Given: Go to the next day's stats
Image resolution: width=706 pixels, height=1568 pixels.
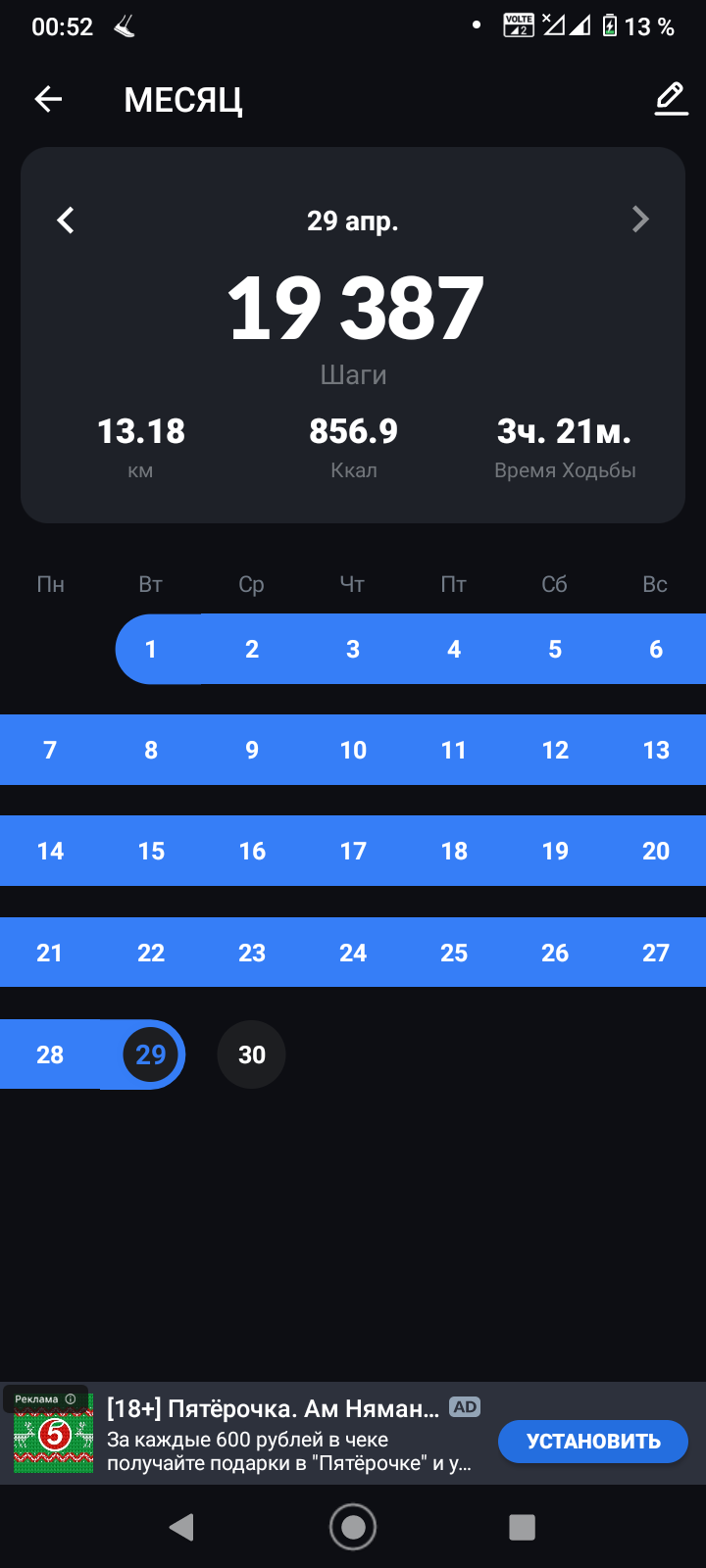Looking at the screenshot, I should pyautogui.click(x=640, y=220).
